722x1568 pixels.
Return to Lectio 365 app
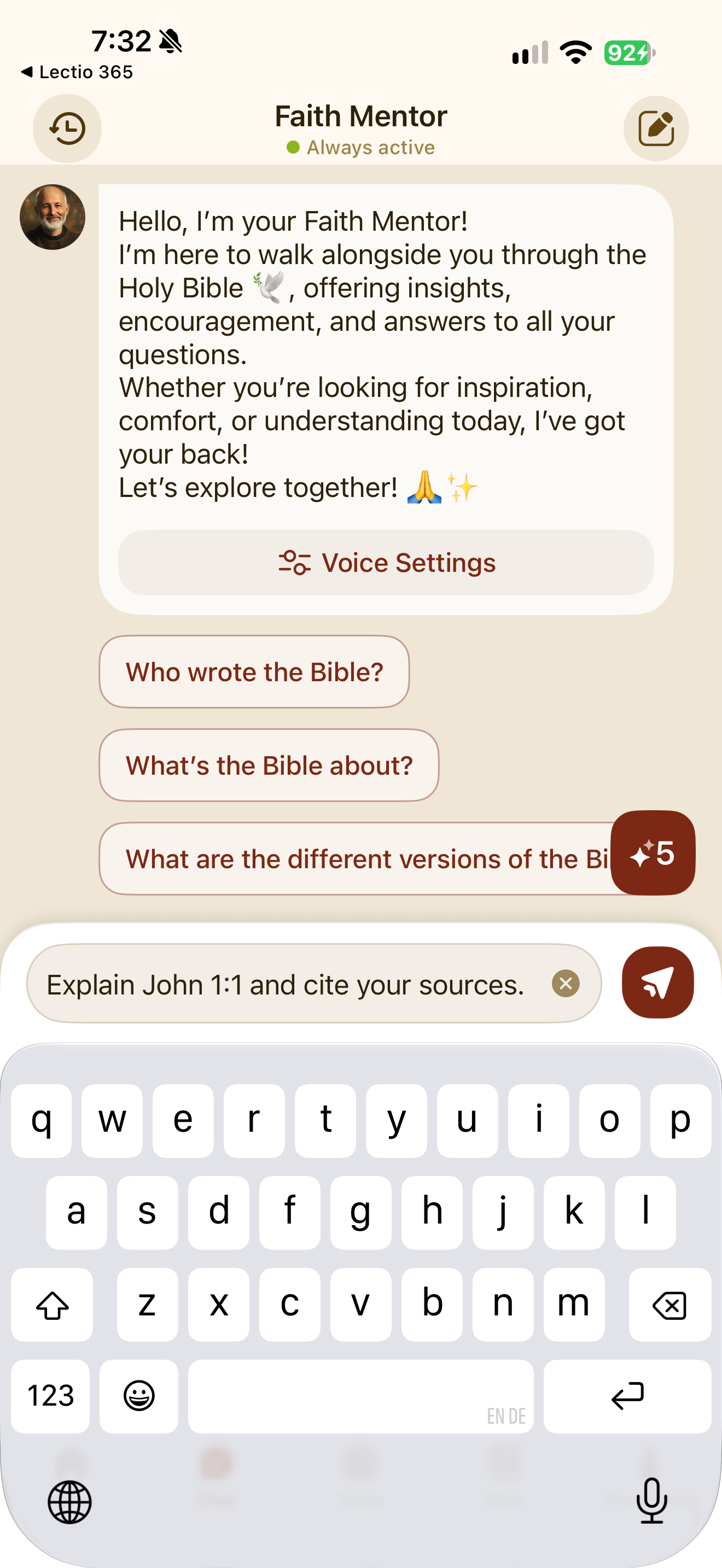tap(77, 72)
